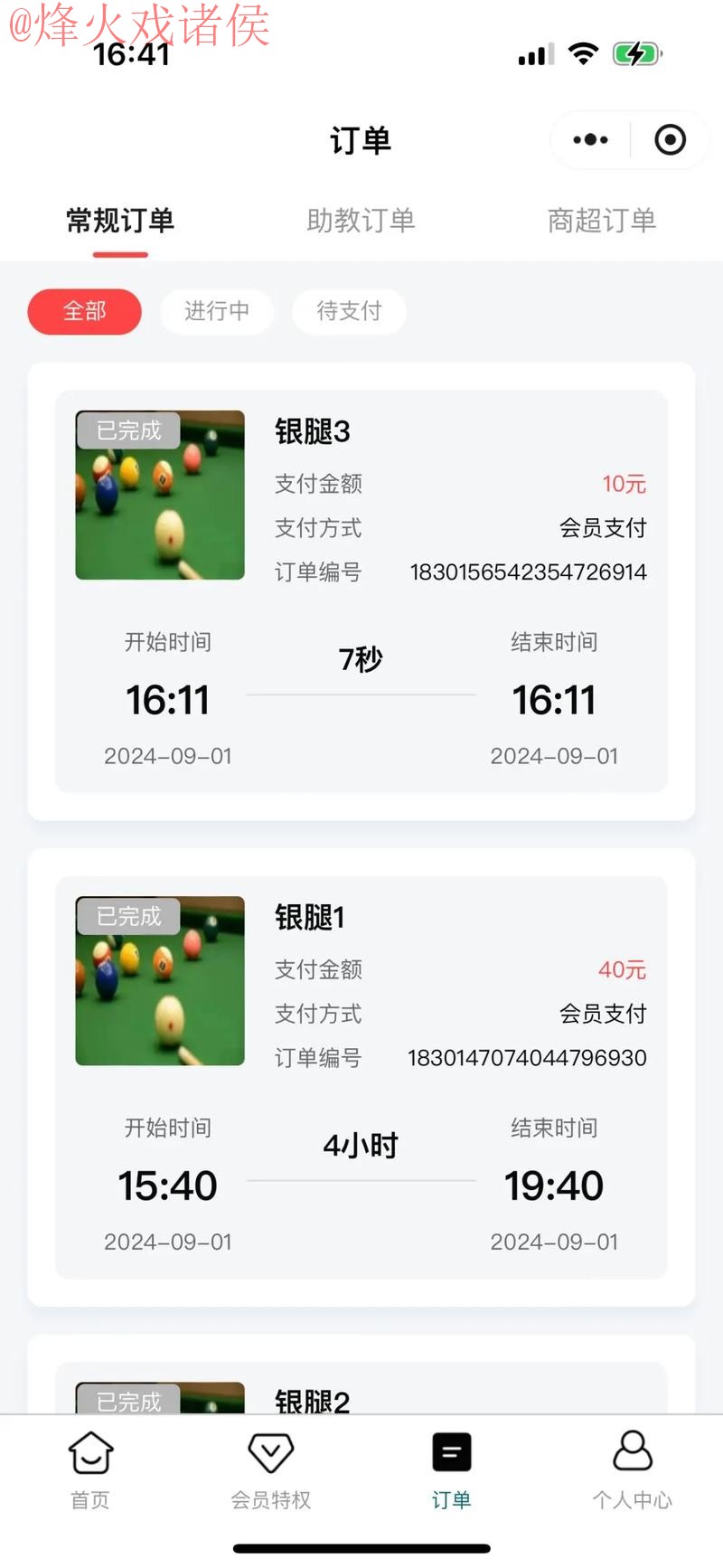The height and width of the screenshot is (1568, 723).
Task: Select the 常规订单 tab
Action: [x=120, y=220]
